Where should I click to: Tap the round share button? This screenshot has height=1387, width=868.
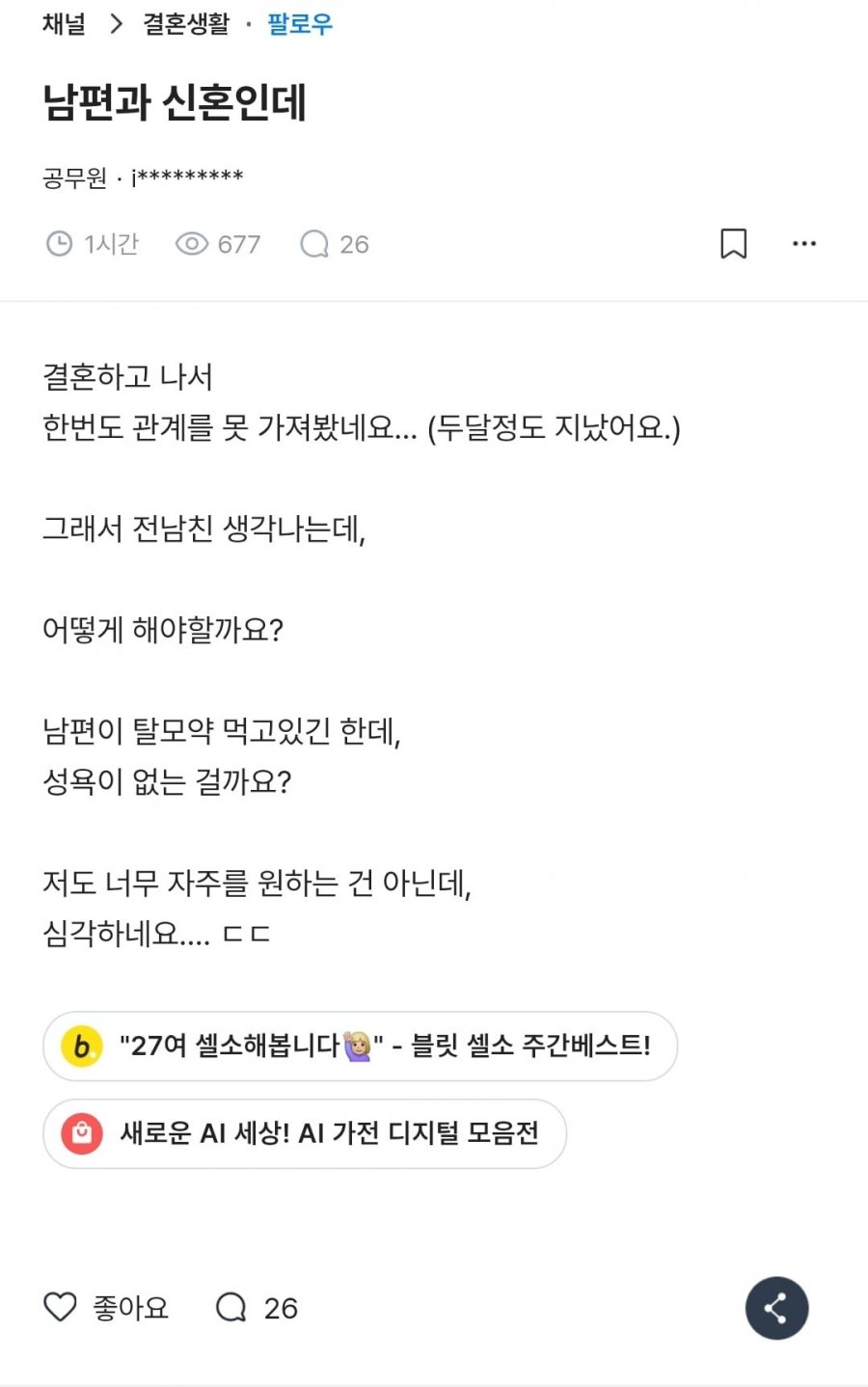(776, 1308)
